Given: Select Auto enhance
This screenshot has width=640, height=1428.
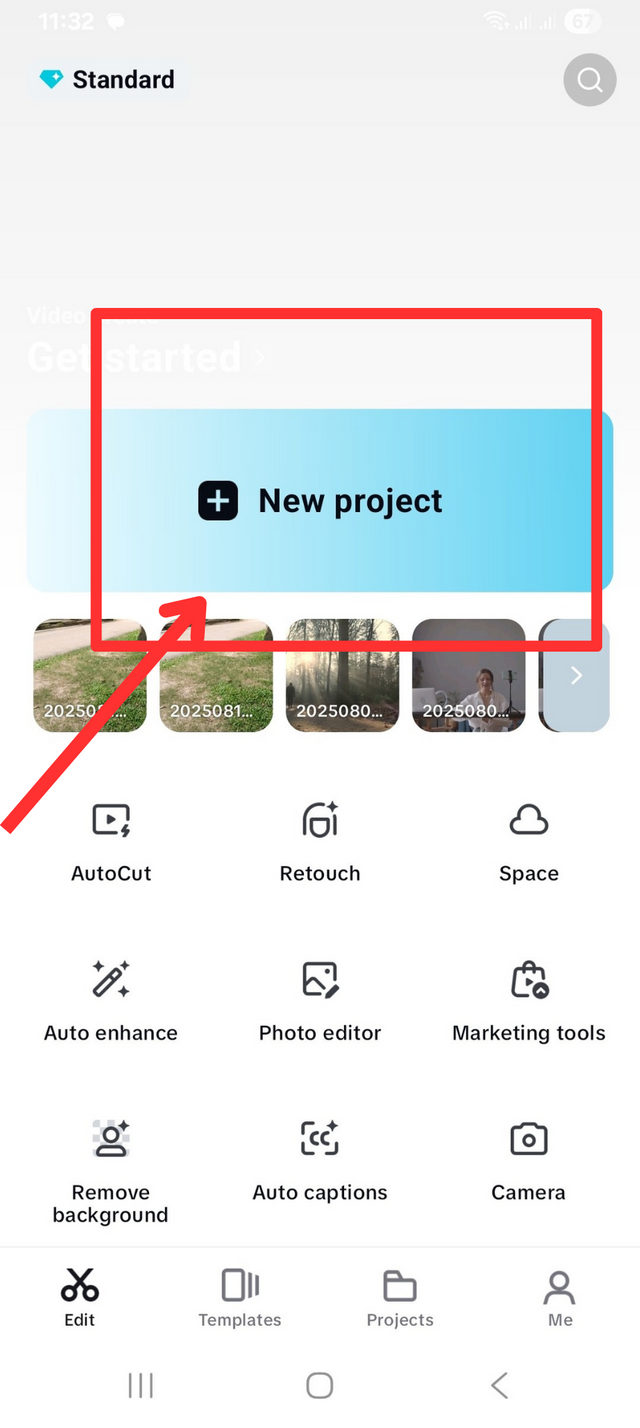Looking at the screenshot, I should 111,1001.
